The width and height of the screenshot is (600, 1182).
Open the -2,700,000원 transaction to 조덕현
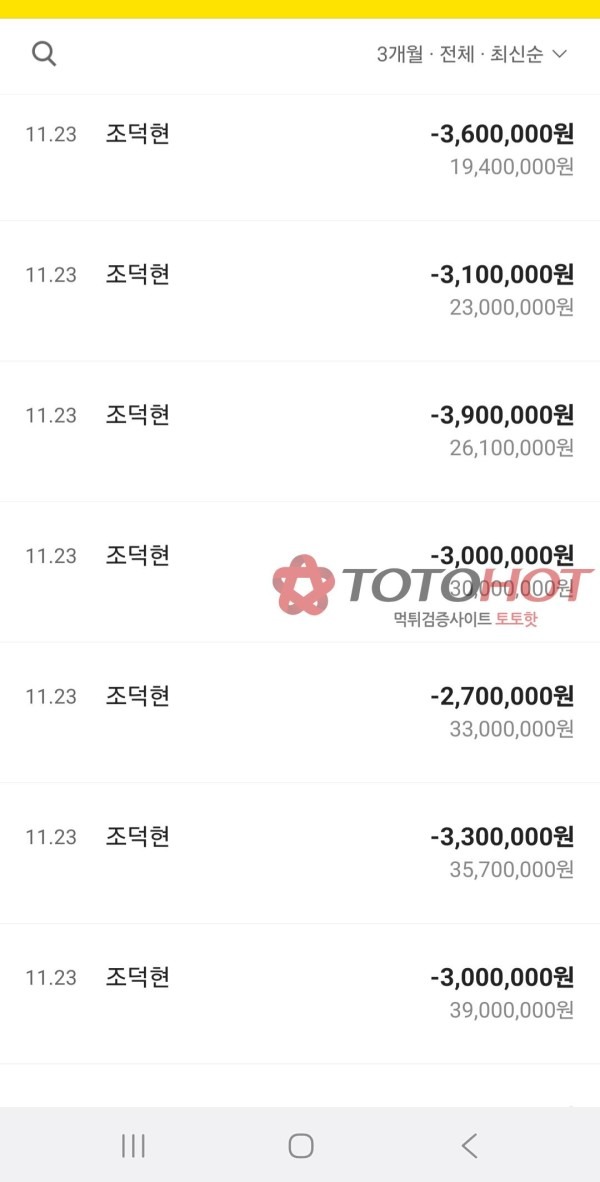click(x=300, y=712)
